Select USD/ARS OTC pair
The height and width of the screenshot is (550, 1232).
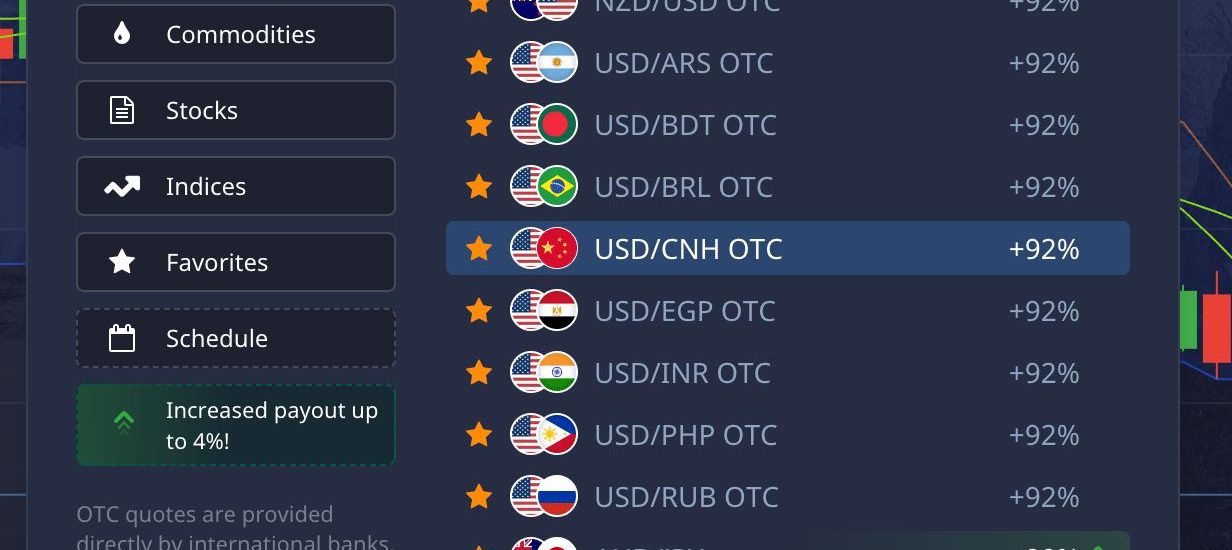[x=684, y=64]
